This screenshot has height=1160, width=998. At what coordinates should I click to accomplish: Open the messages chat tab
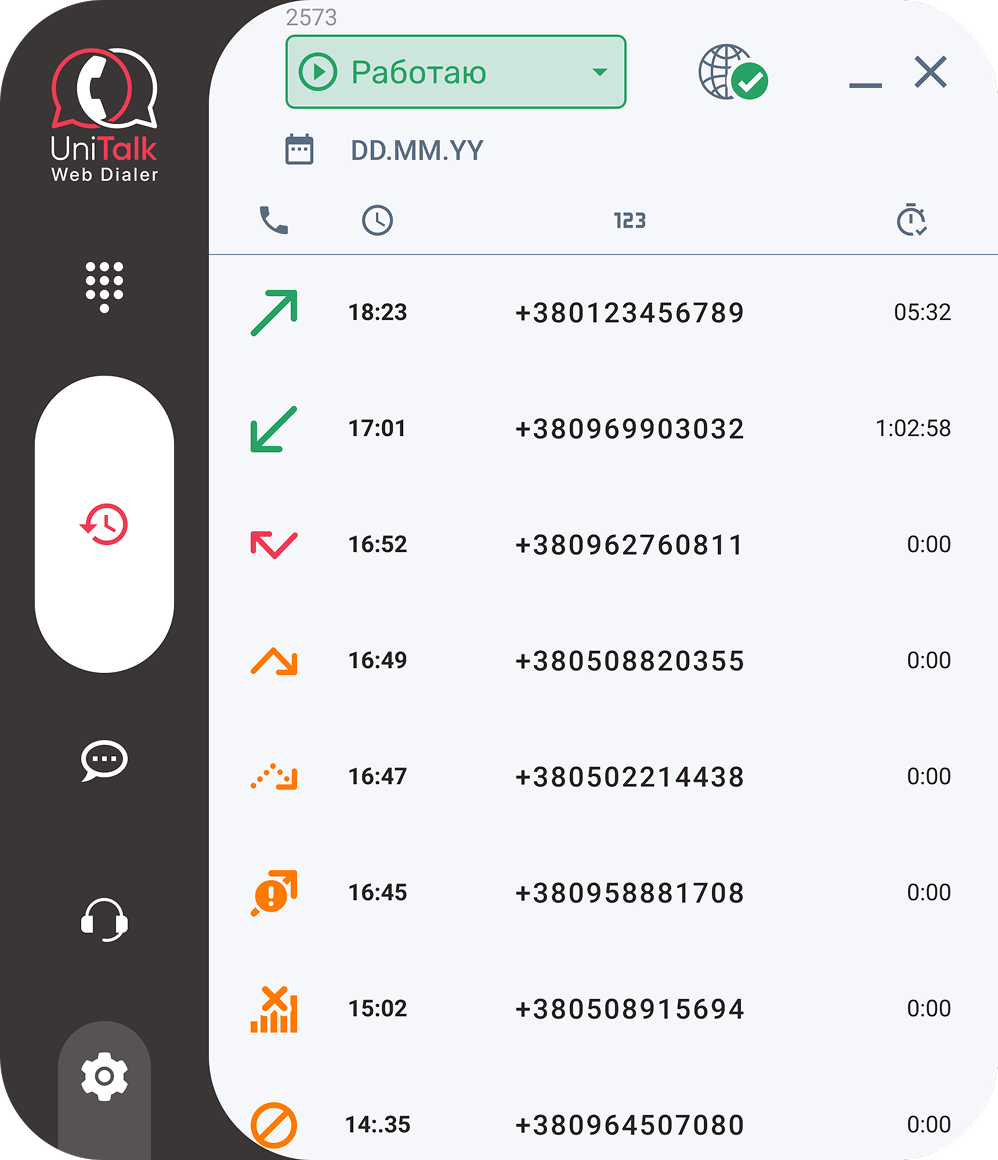(104, 760)
